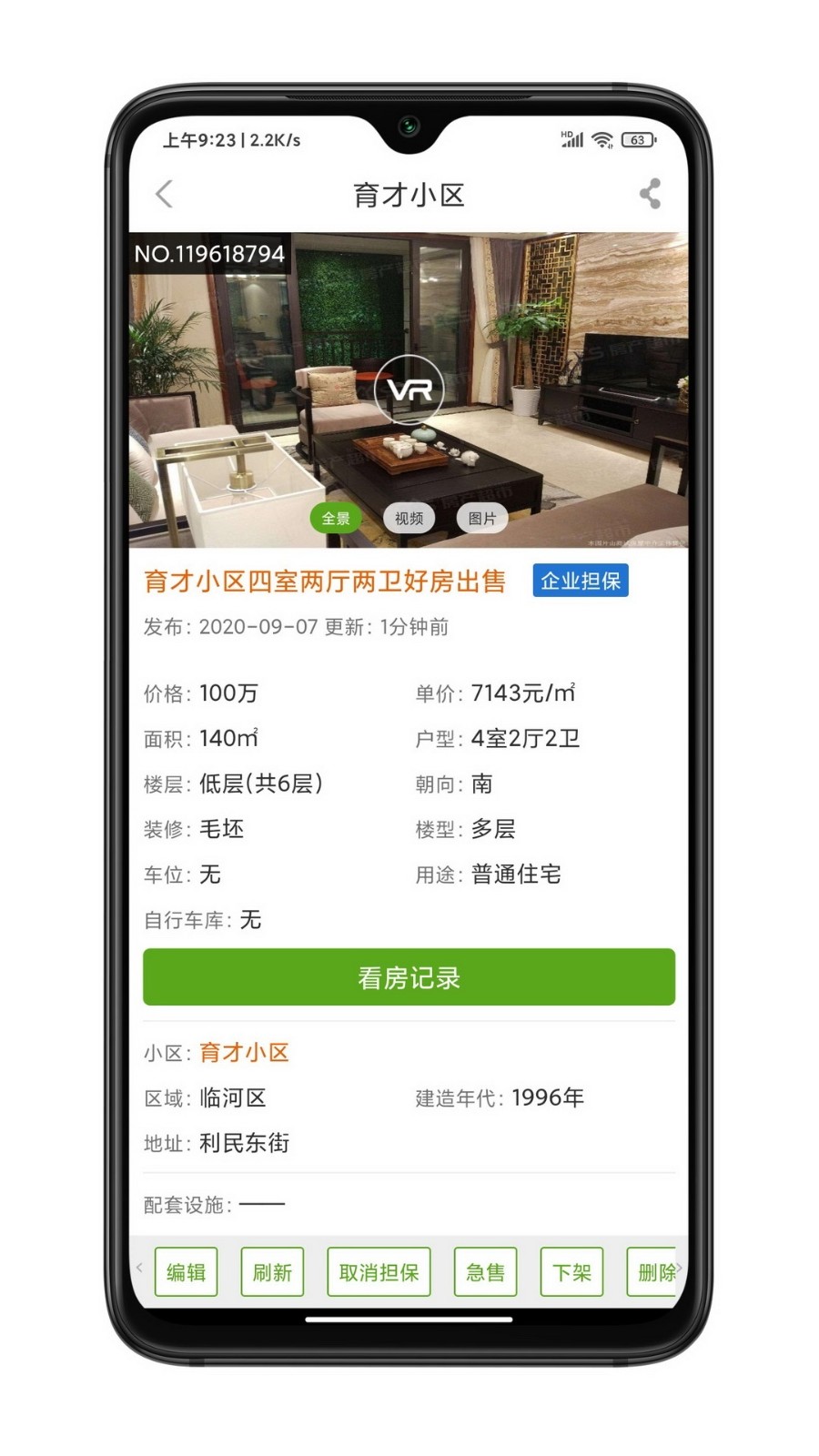
Task: Share this 育才小区 listing
Action: click(650, 194)
